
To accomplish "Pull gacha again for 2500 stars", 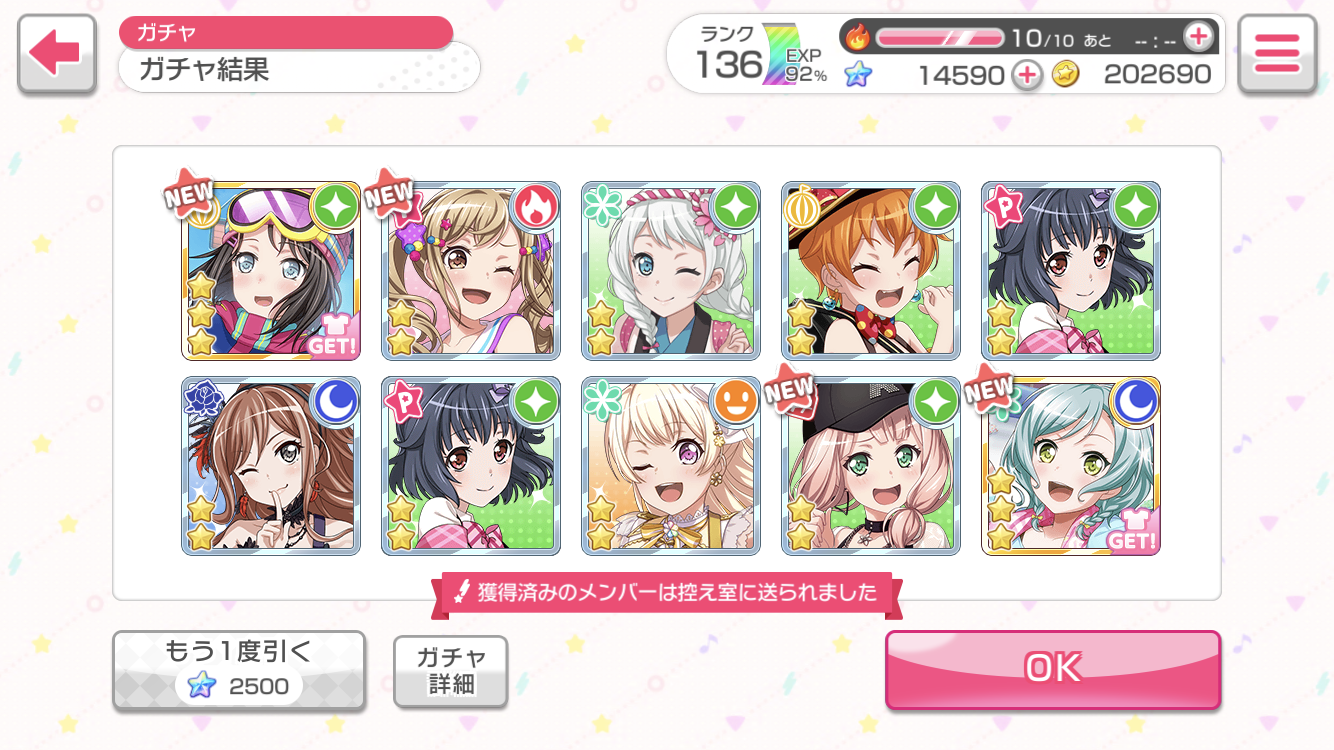I will point(238,670).
